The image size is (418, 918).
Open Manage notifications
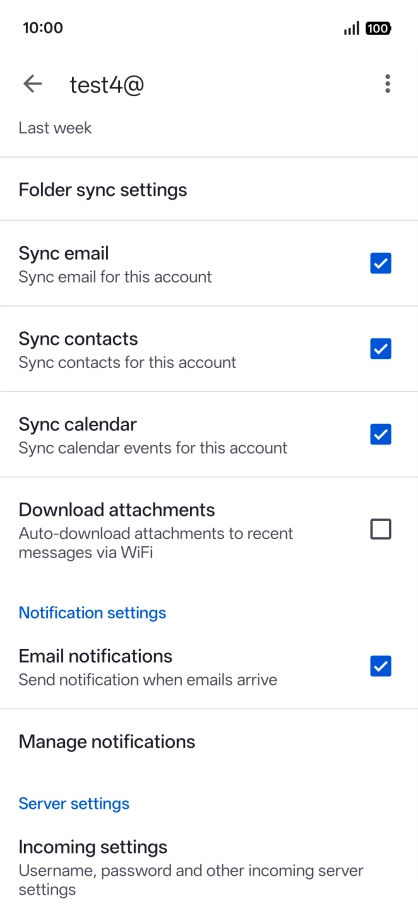point(209,741)
